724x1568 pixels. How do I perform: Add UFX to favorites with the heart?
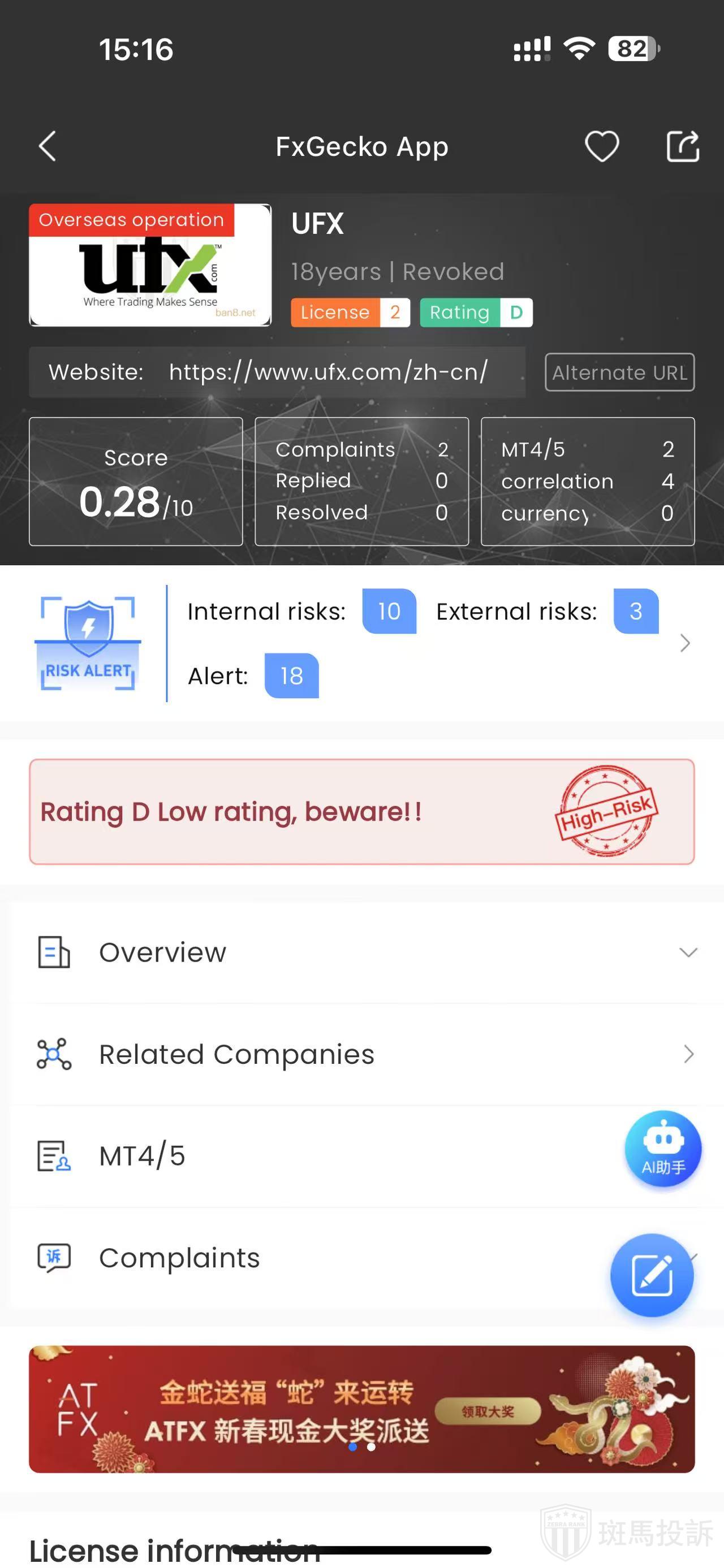pos(602,146)
